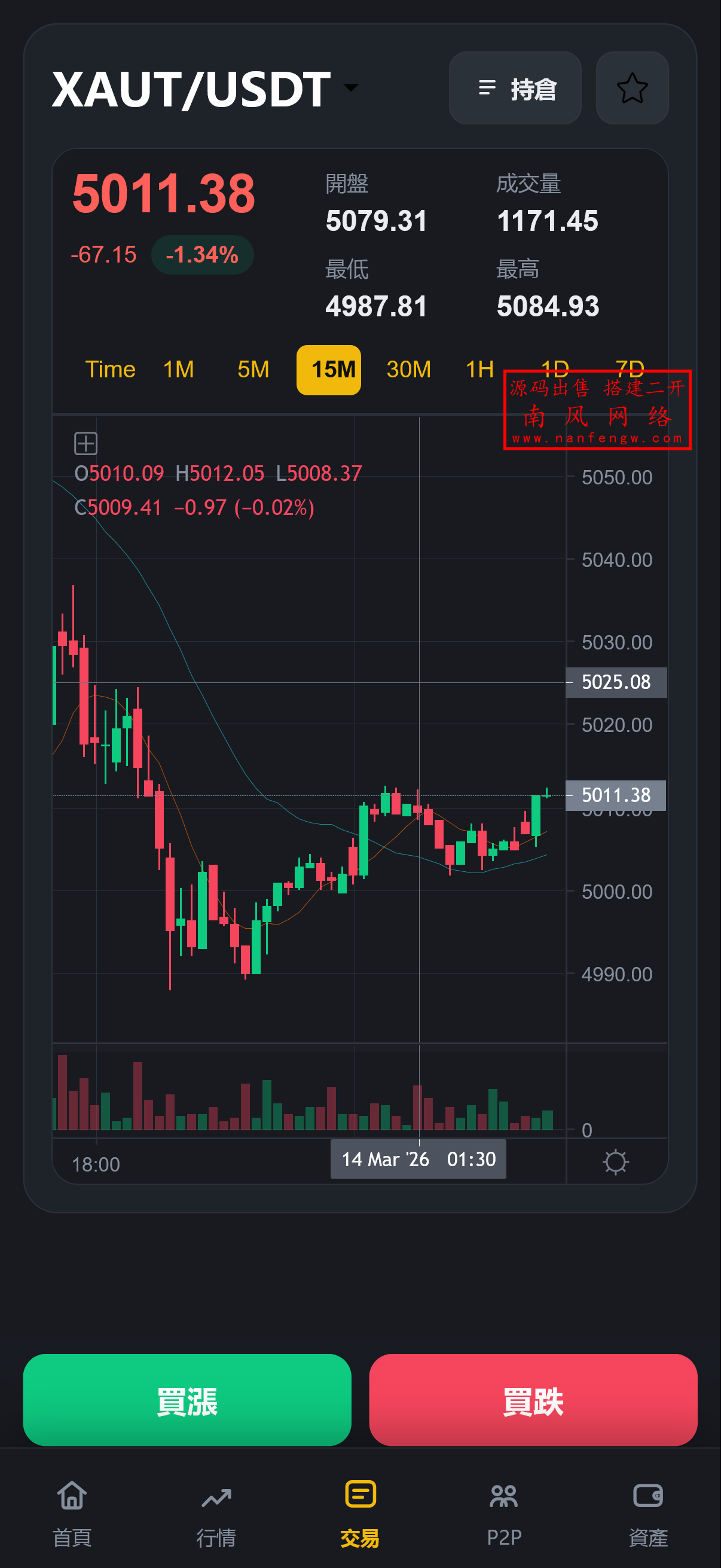Switch chart to 30M interval

click(x=408, y=370)
